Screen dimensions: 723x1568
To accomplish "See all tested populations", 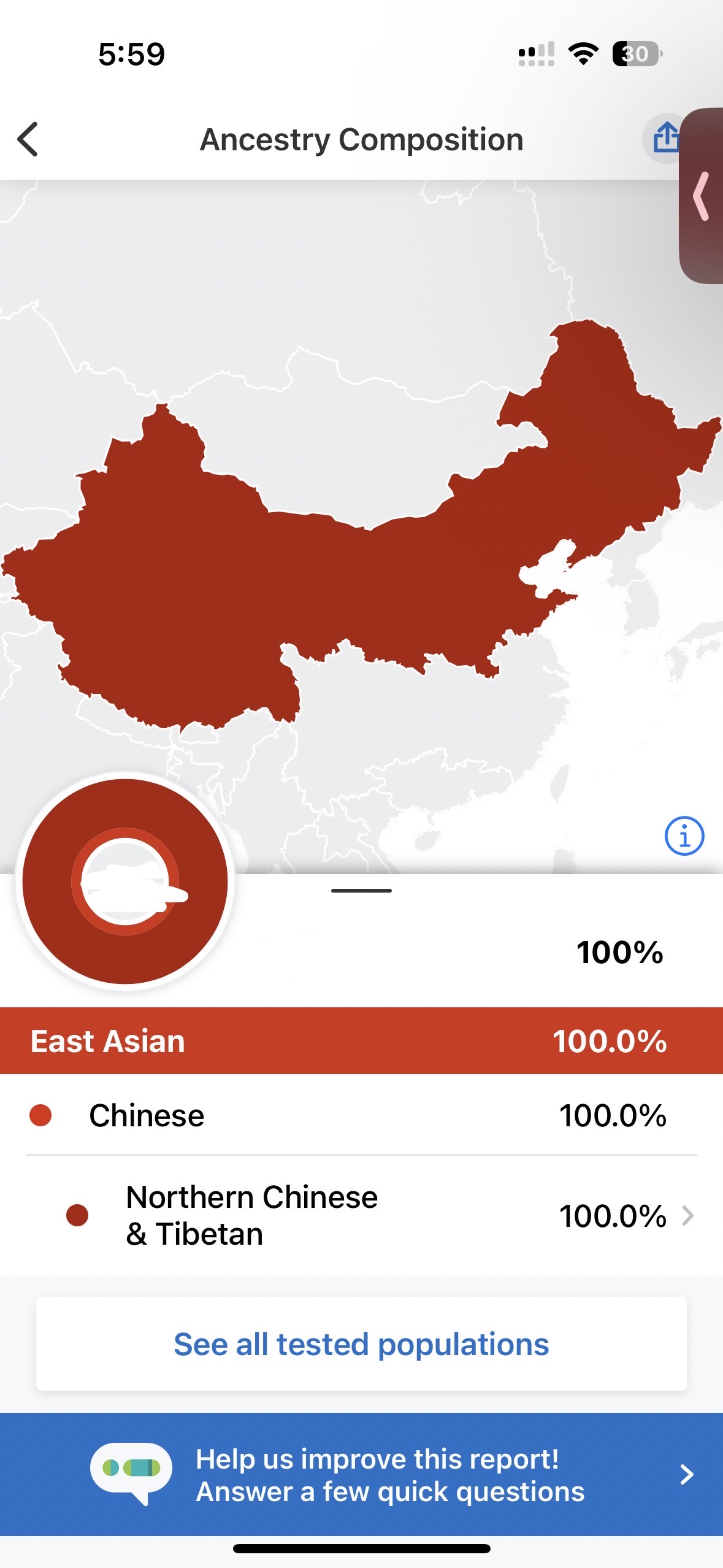I will coord(361,1344).
